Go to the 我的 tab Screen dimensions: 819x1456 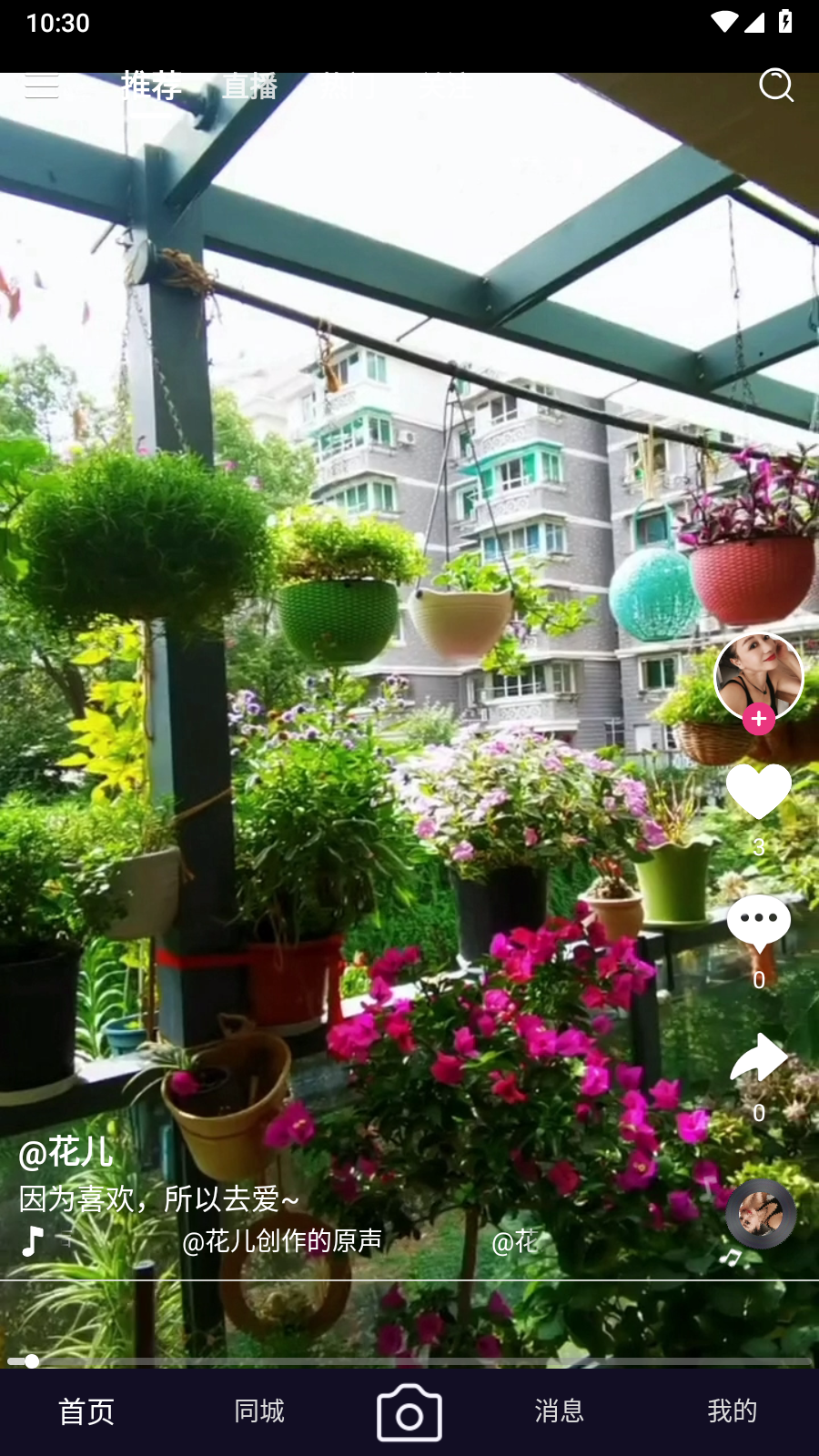[x=733, y=1411]
